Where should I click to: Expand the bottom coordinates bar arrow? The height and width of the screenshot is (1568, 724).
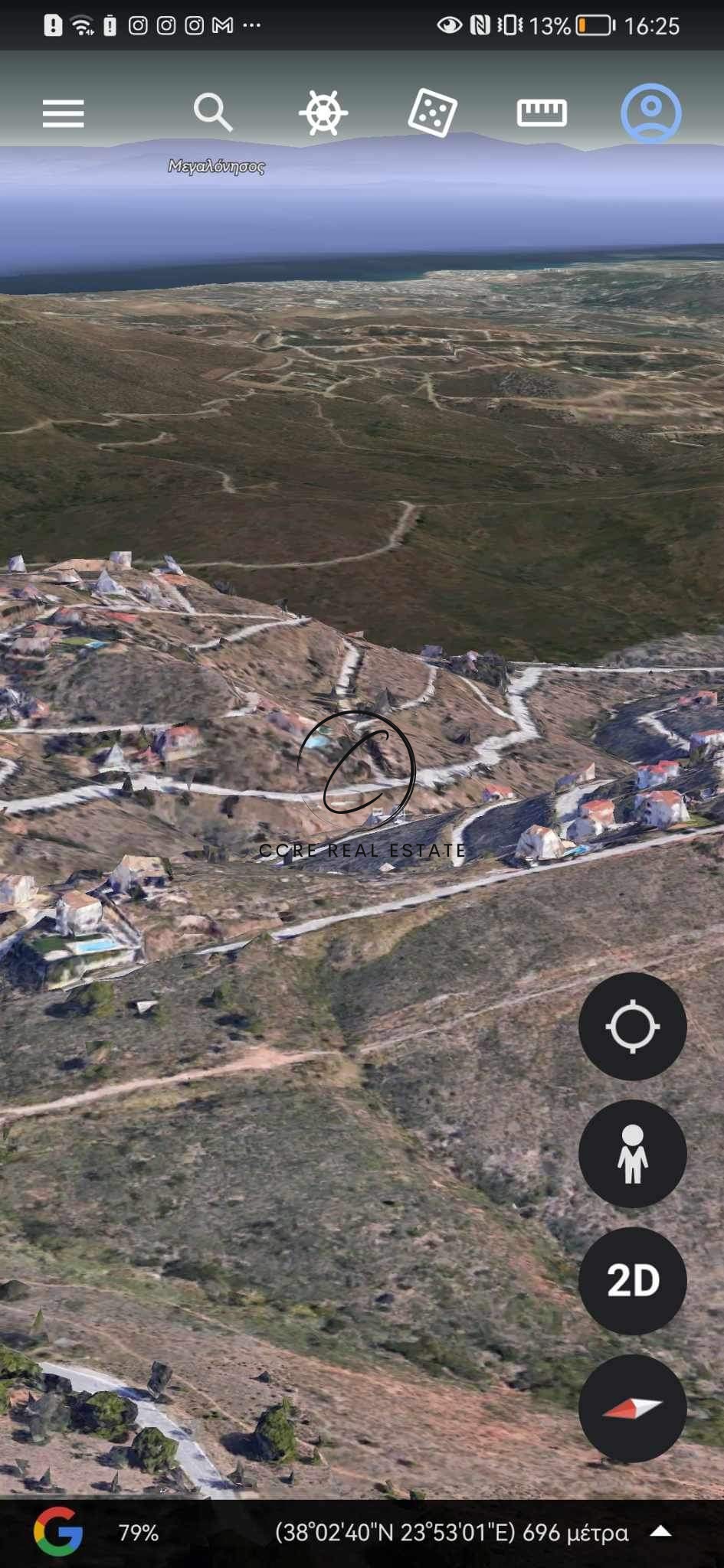[660, 1532]
